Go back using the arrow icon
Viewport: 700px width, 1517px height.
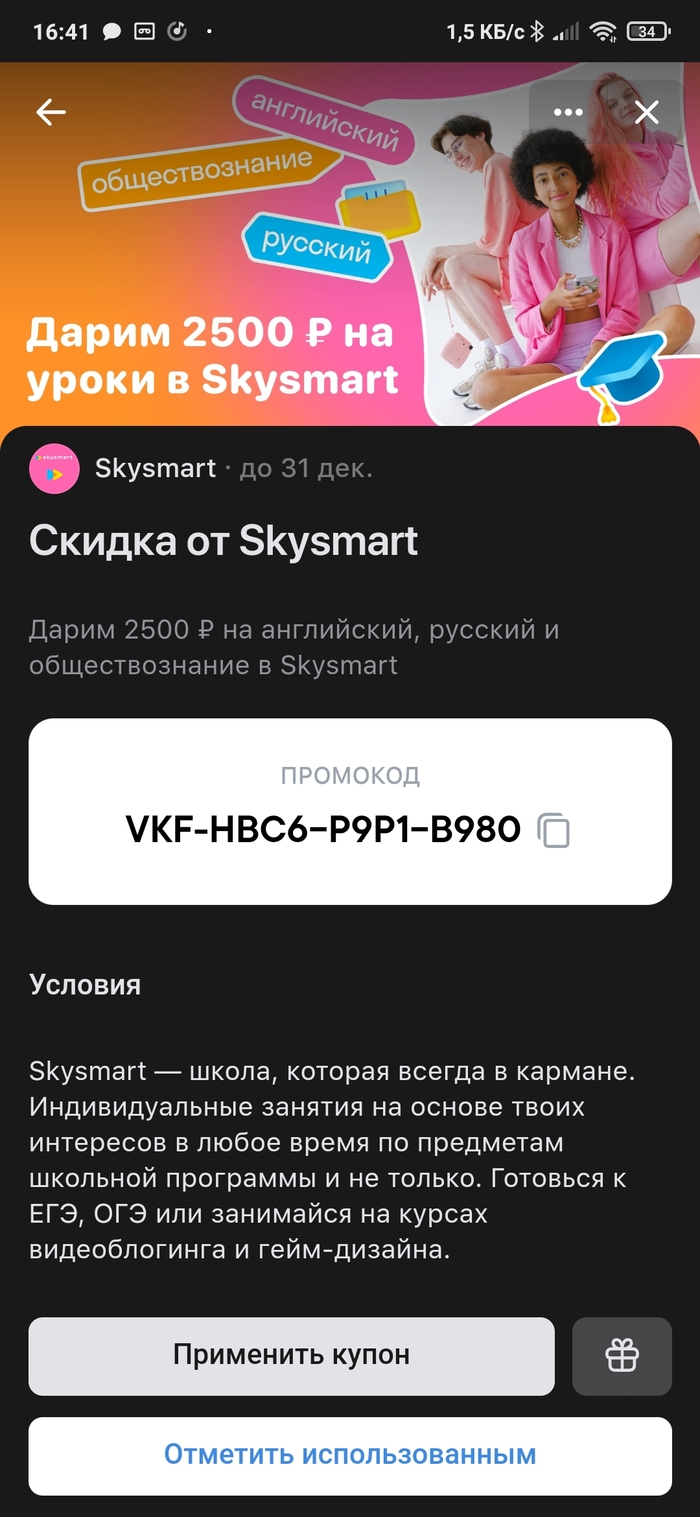[50, 113]
